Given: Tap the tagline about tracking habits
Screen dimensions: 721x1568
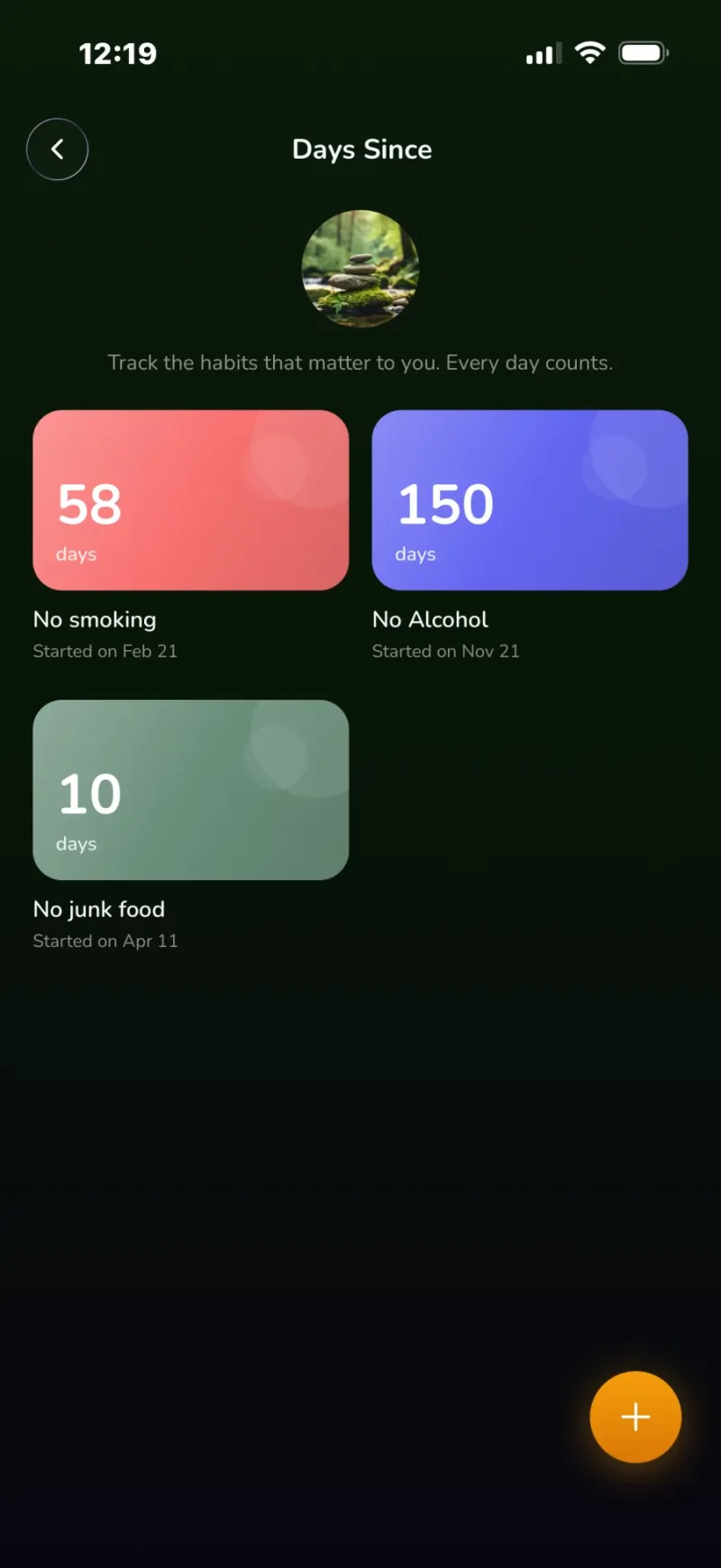Looking at the screenshot, I should [x=360, y=362].
